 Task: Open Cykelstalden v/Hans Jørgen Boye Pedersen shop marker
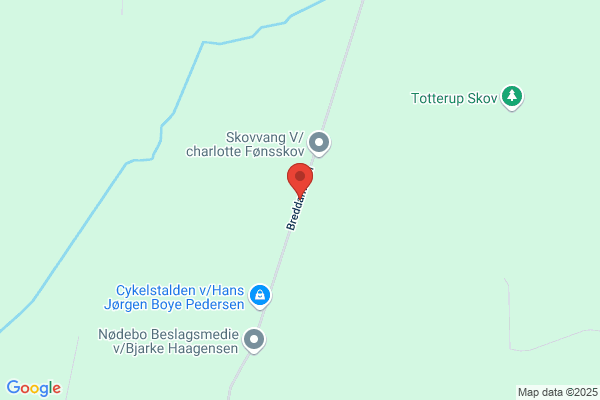pyautogui.click(x=260, y=296)
